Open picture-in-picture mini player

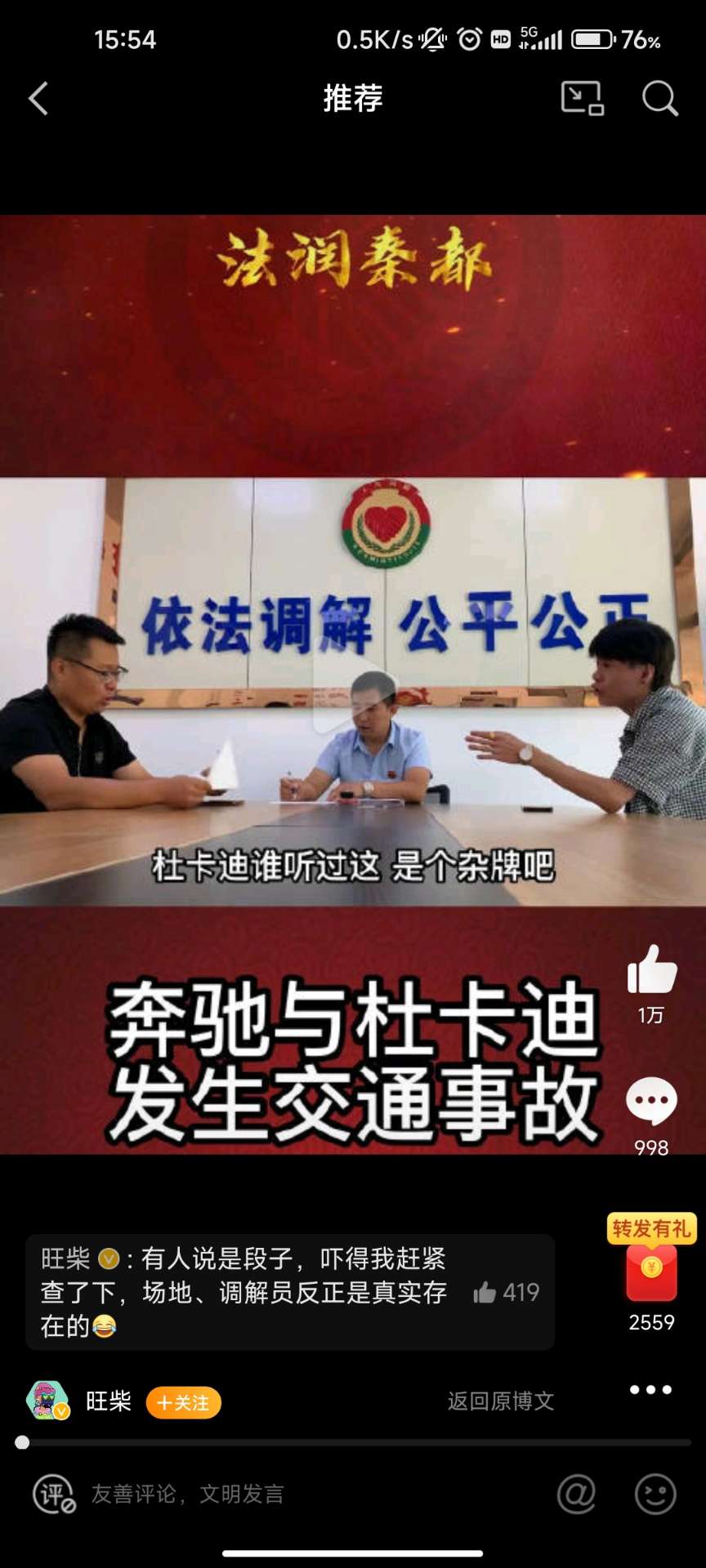tap(582, 99)
